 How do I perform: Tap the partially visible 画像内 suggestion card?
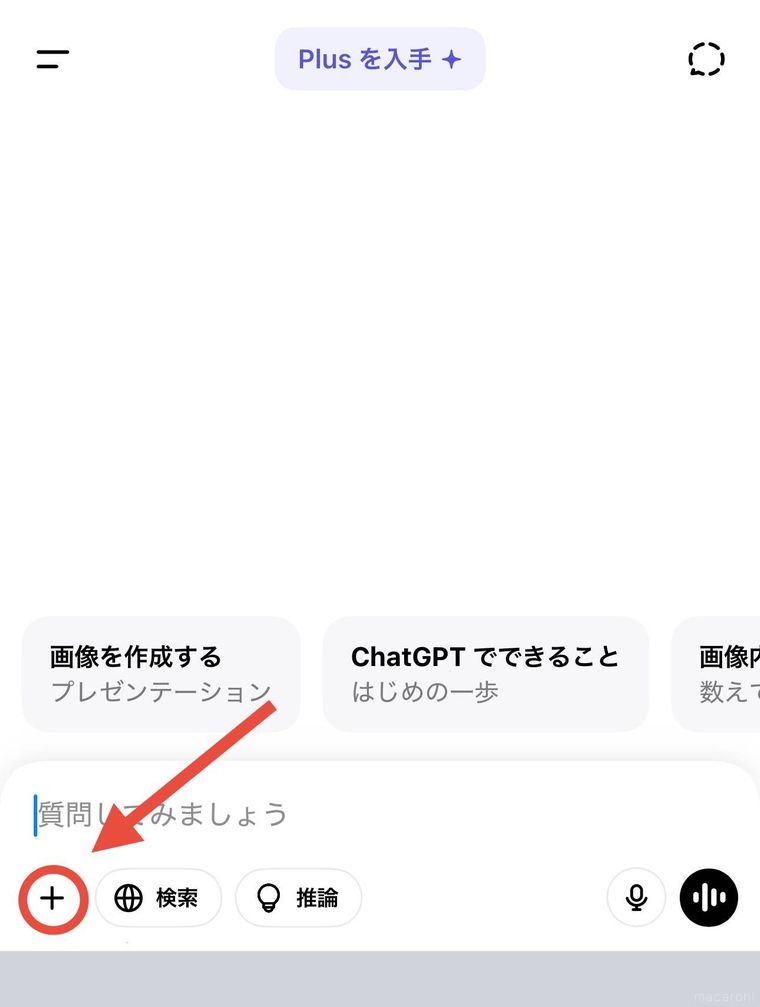[722, 673]
